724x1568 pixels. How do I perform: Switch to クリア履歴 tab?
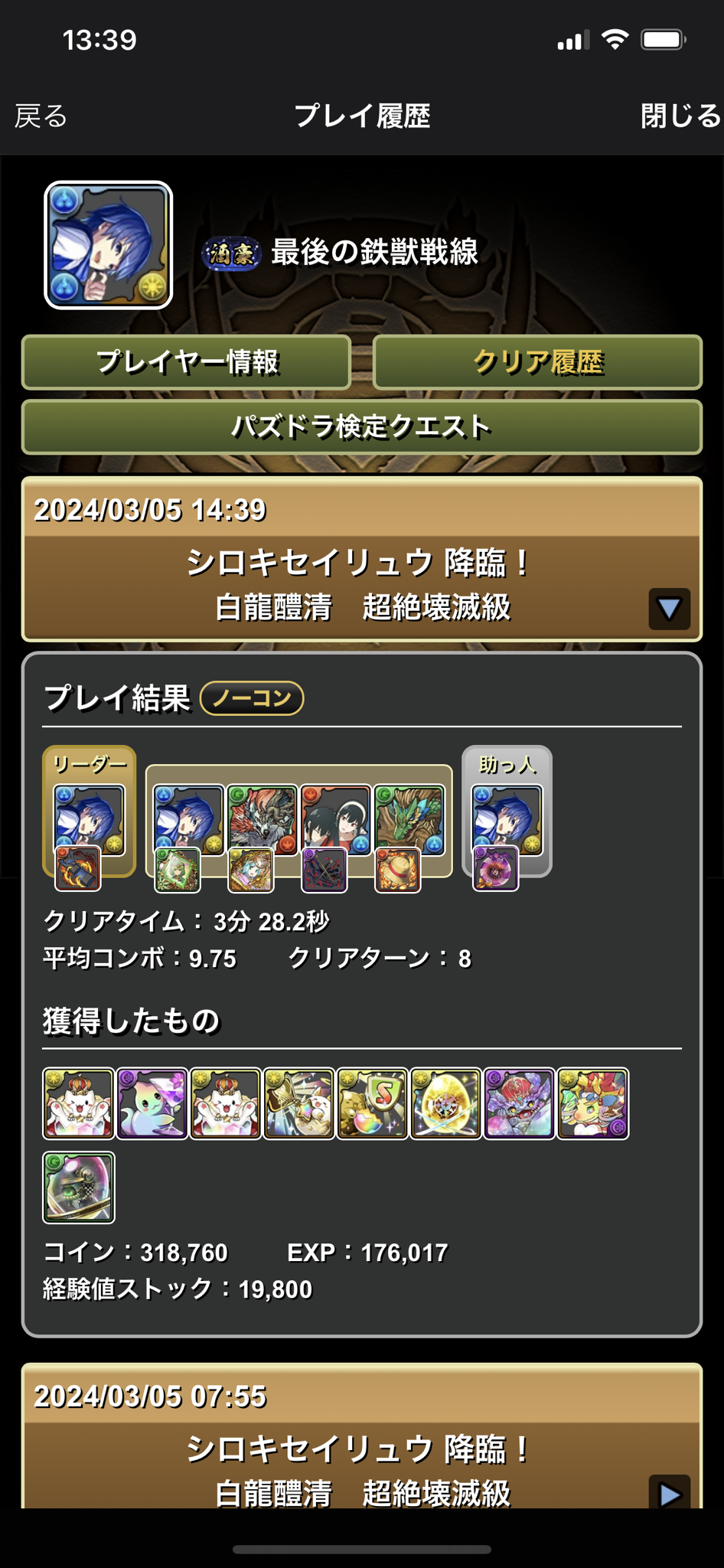tap(537, 362)
